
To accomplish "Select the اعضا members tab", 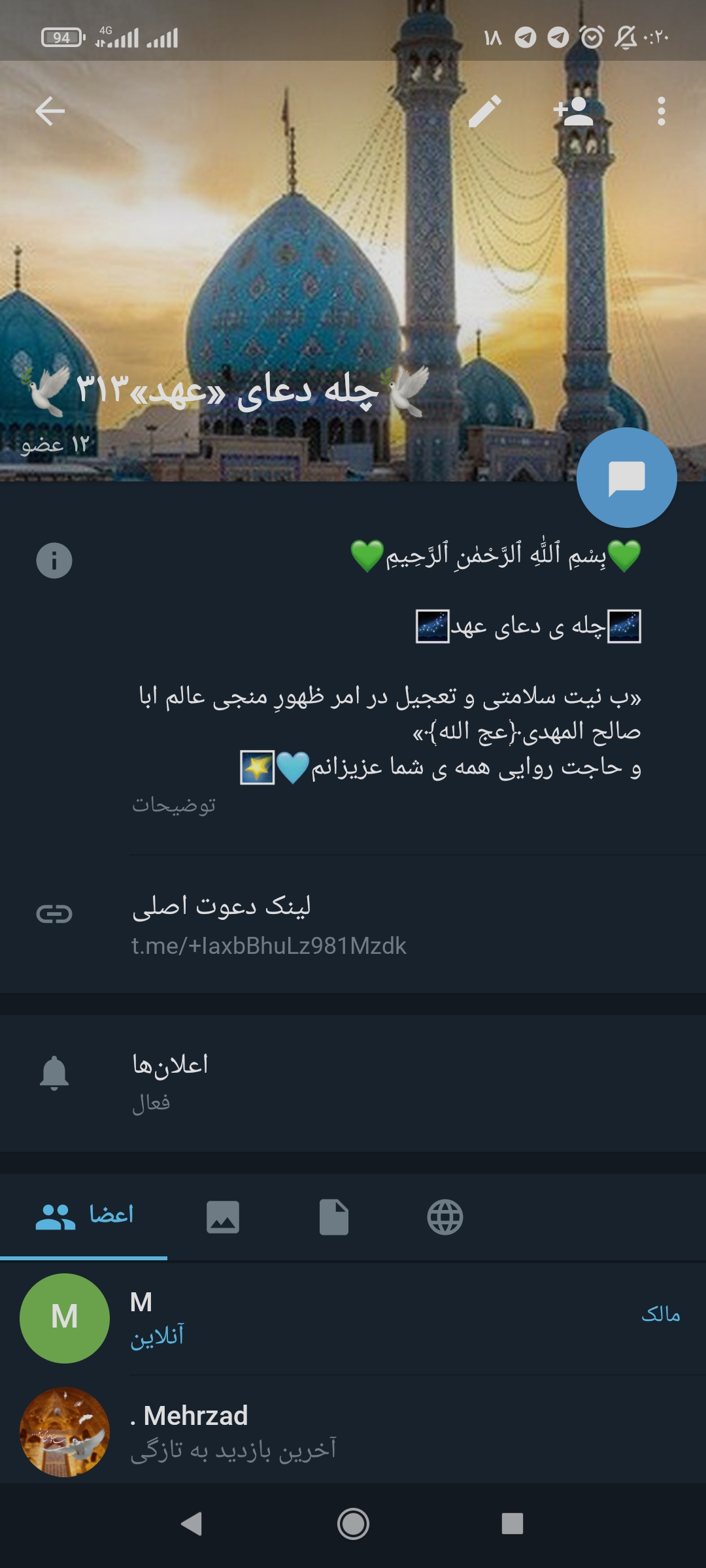I will click(84, 1217).
